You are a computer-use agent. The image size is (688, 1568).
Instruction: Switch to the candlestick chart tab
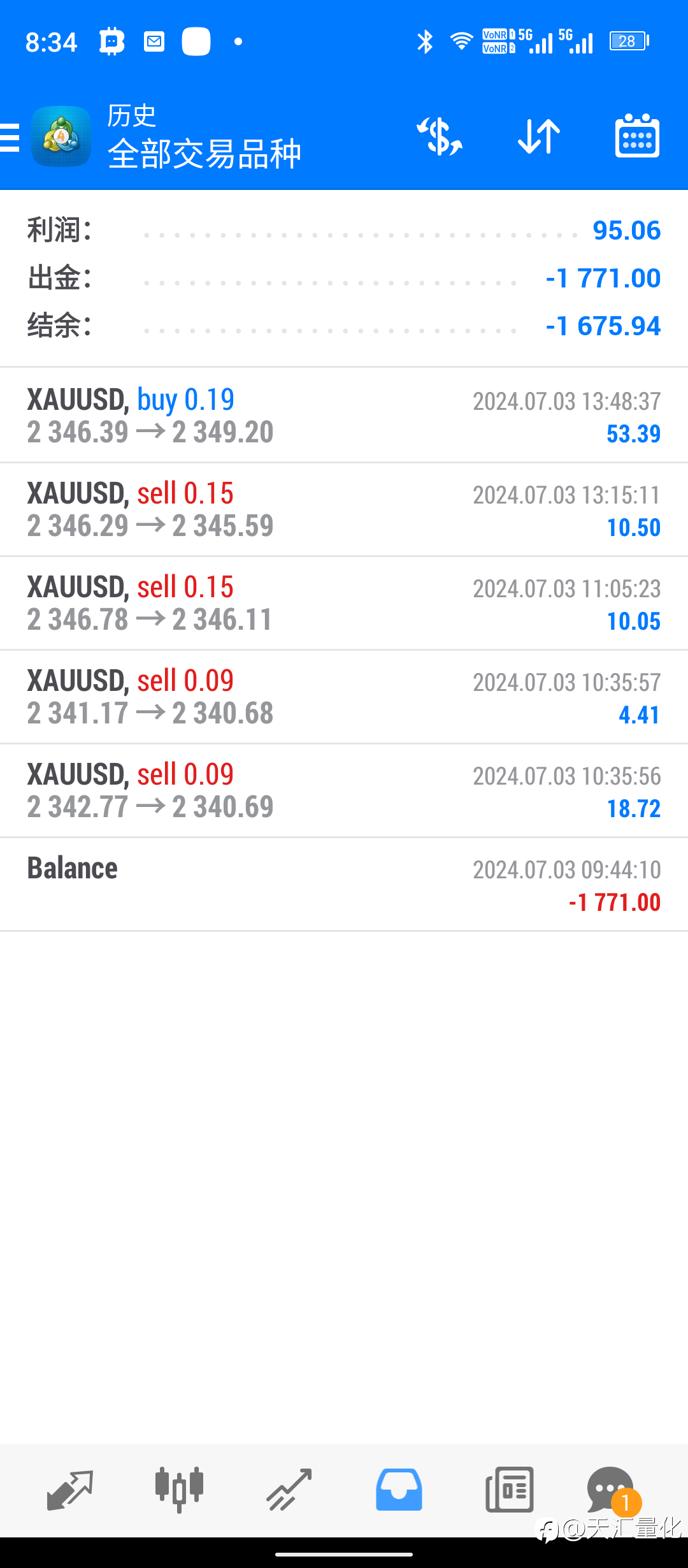click(x=179, y=1490)
